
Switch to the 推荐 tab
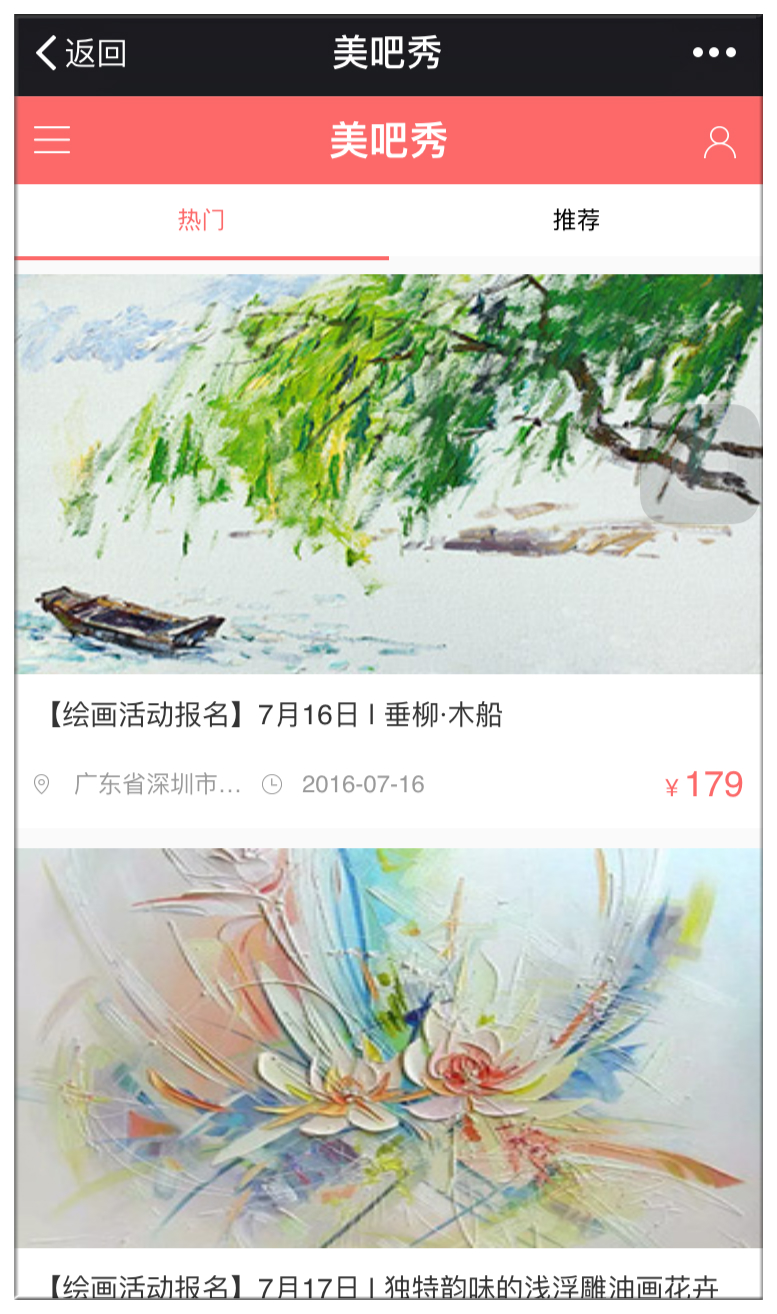(x=576, y=220)
